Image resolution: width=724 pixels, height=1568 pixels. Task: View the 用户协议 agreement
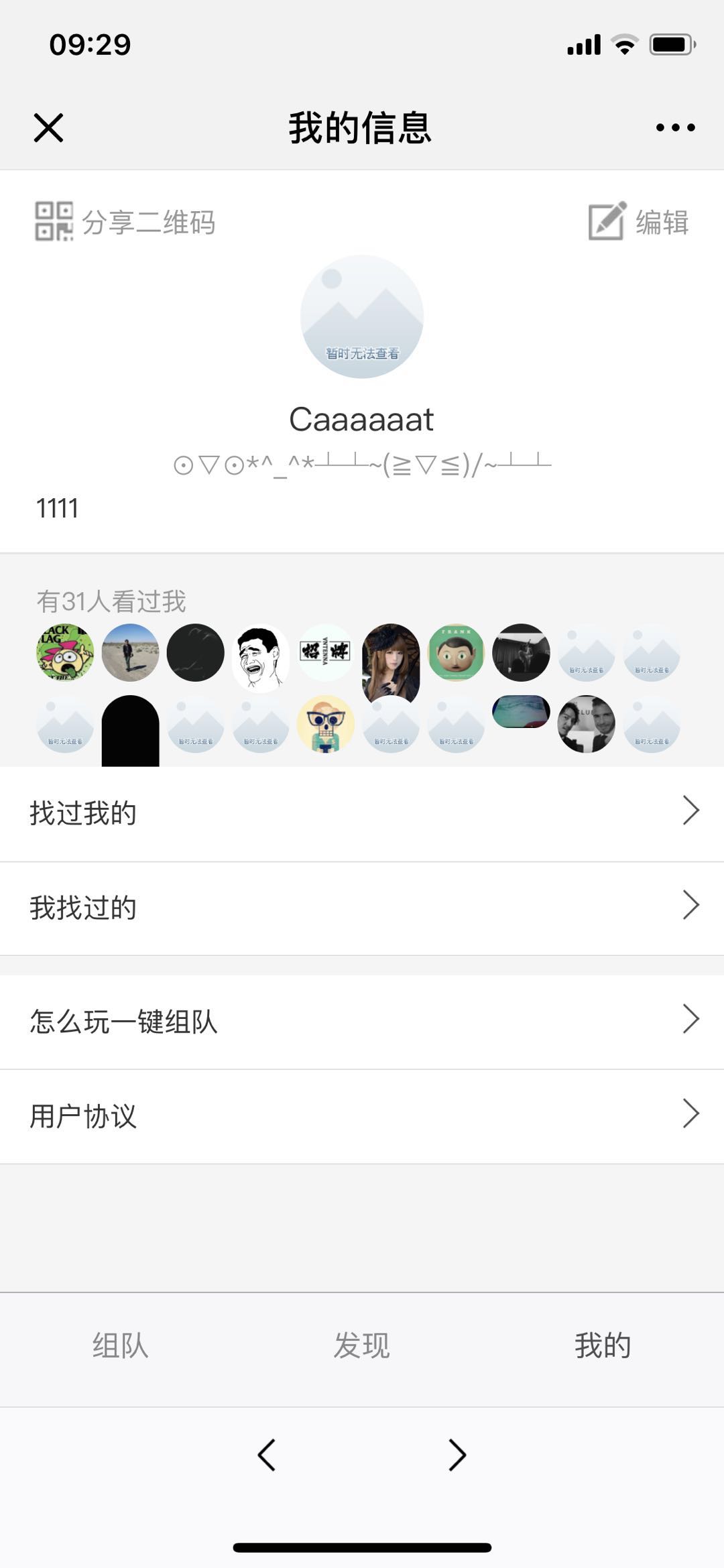pos(362,1116)
